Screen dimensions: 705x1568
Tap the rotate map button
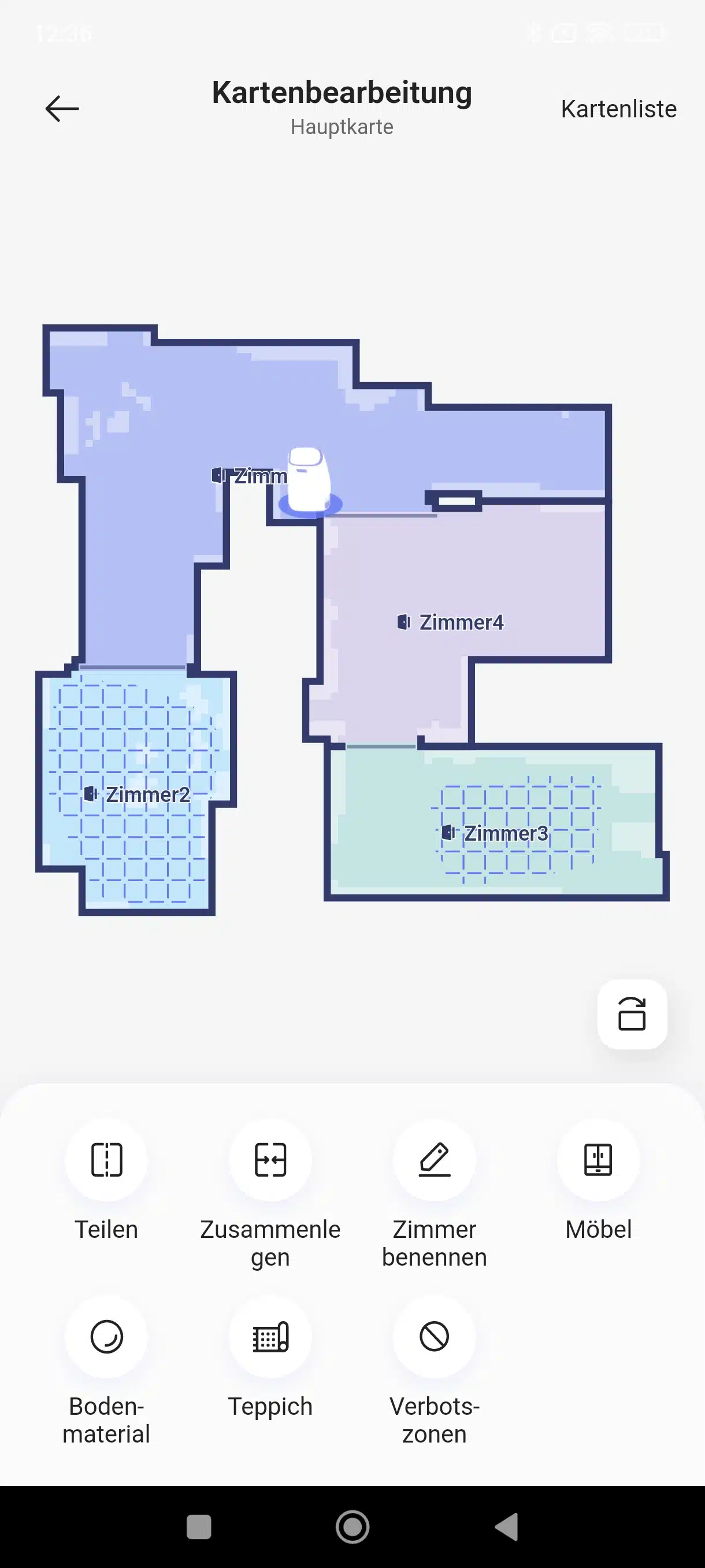(632, 1014)
